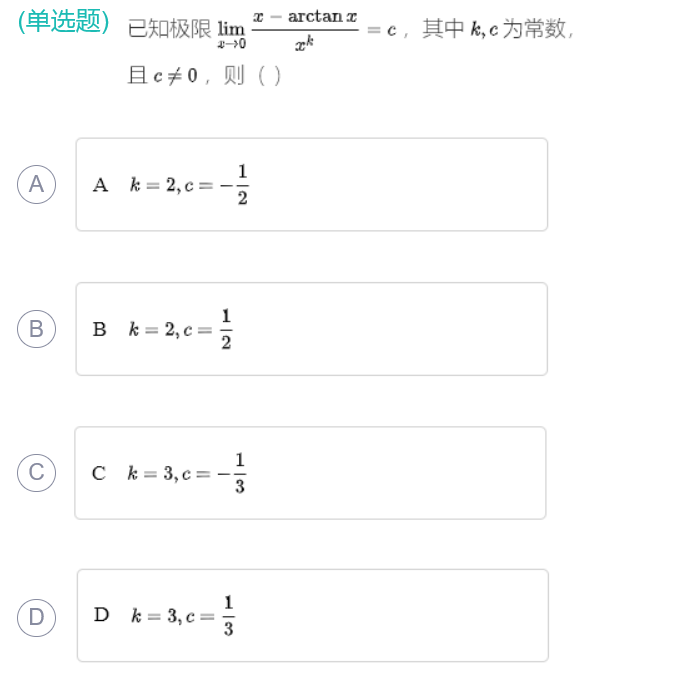This screenshot has height=679, width=676.
Task: Pick answer D circle
Action: 36,617
